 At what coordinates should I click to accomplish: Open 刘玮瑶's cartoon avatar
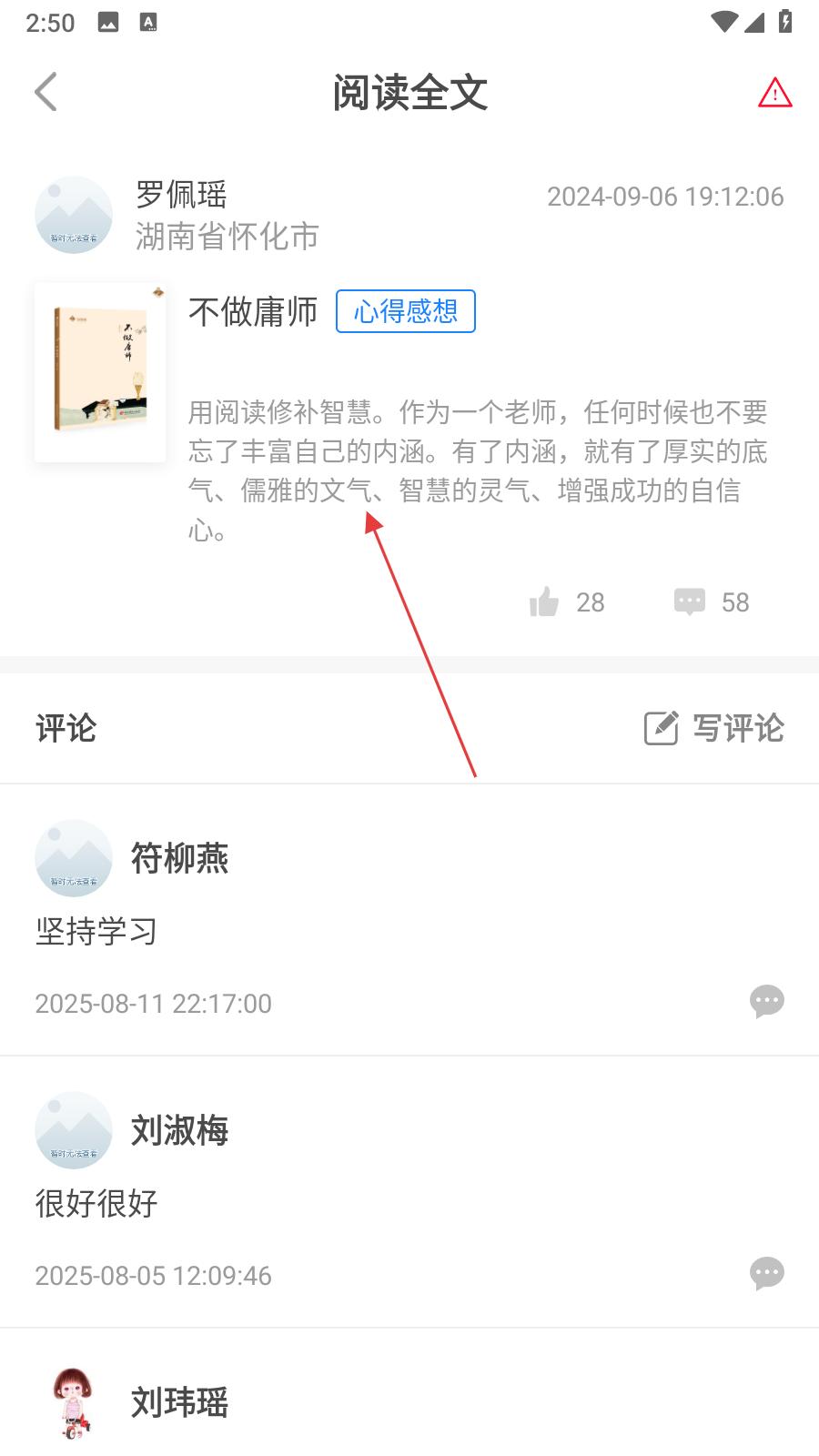coord(74,1402)
